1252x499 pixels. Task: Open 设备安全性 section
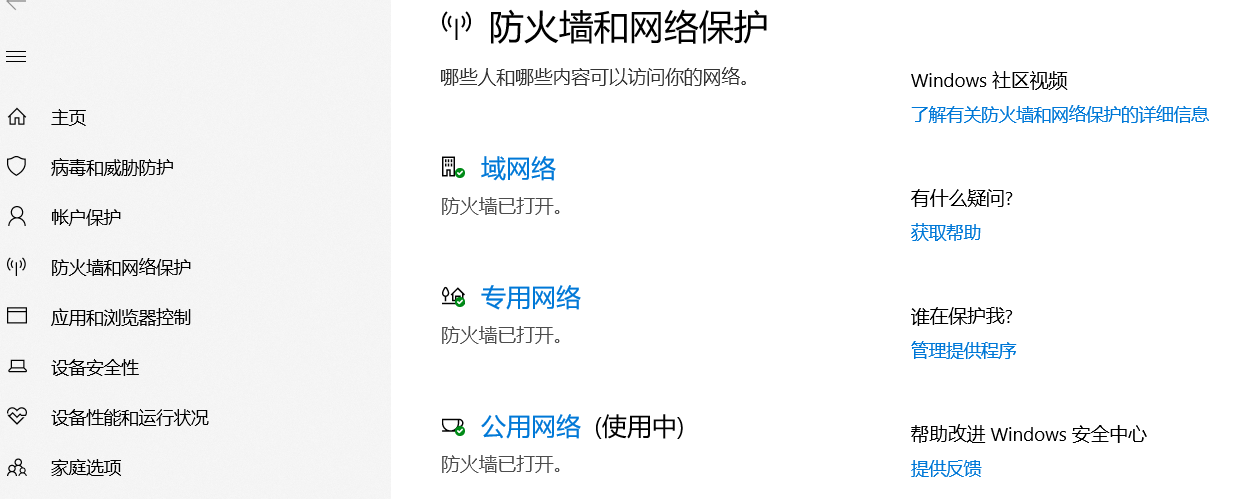pyautogui.click(x=94, y=367)
